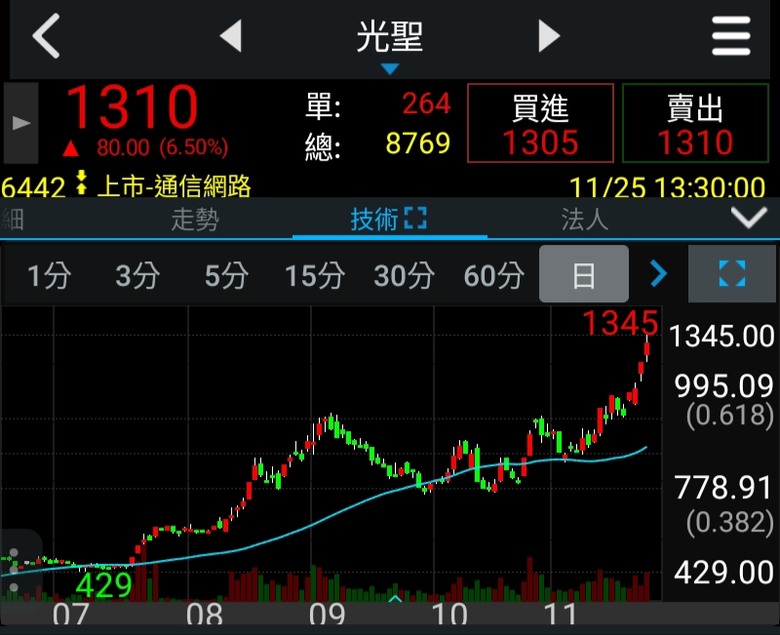Go back using the left chevron
Screen dimensions: 780x635
(46, 37)
